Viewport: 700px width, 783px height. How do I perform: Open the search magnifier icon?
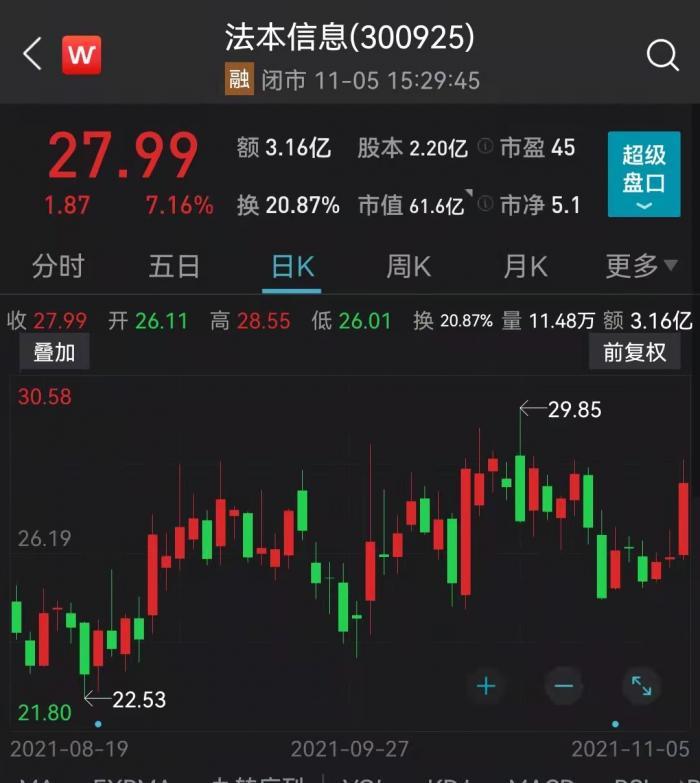pyautogui.click(x=662, y=55)
